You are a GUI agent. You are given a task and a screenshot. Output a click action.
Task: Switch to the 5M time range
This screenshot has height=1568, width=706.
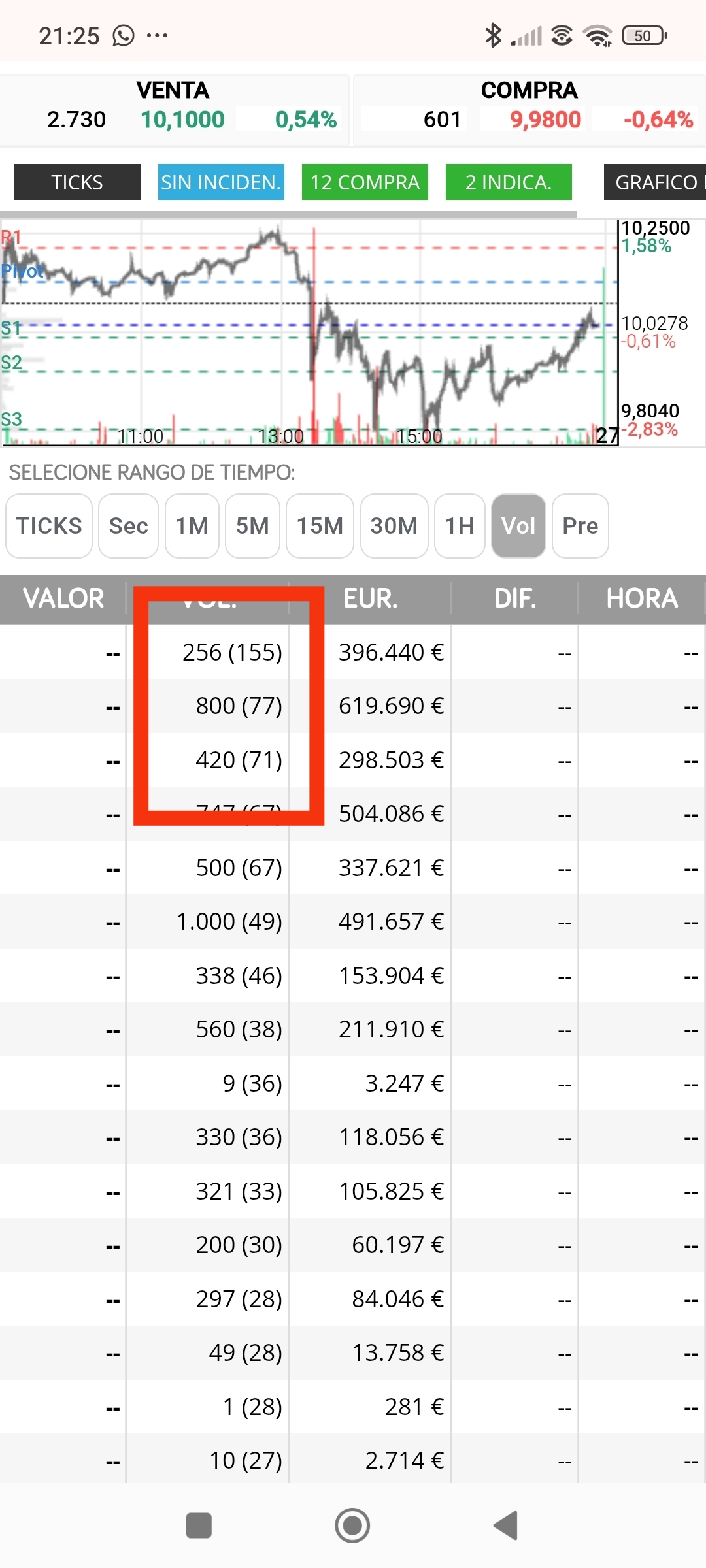click(x=252, y=526)
